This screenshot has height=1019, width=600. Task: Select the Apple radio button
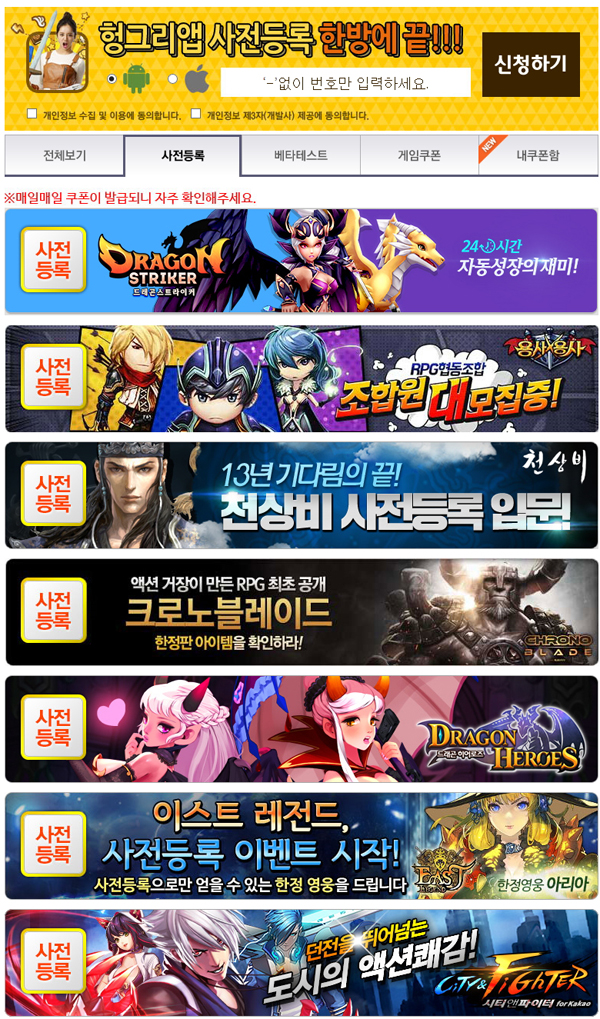pos(172,78)
